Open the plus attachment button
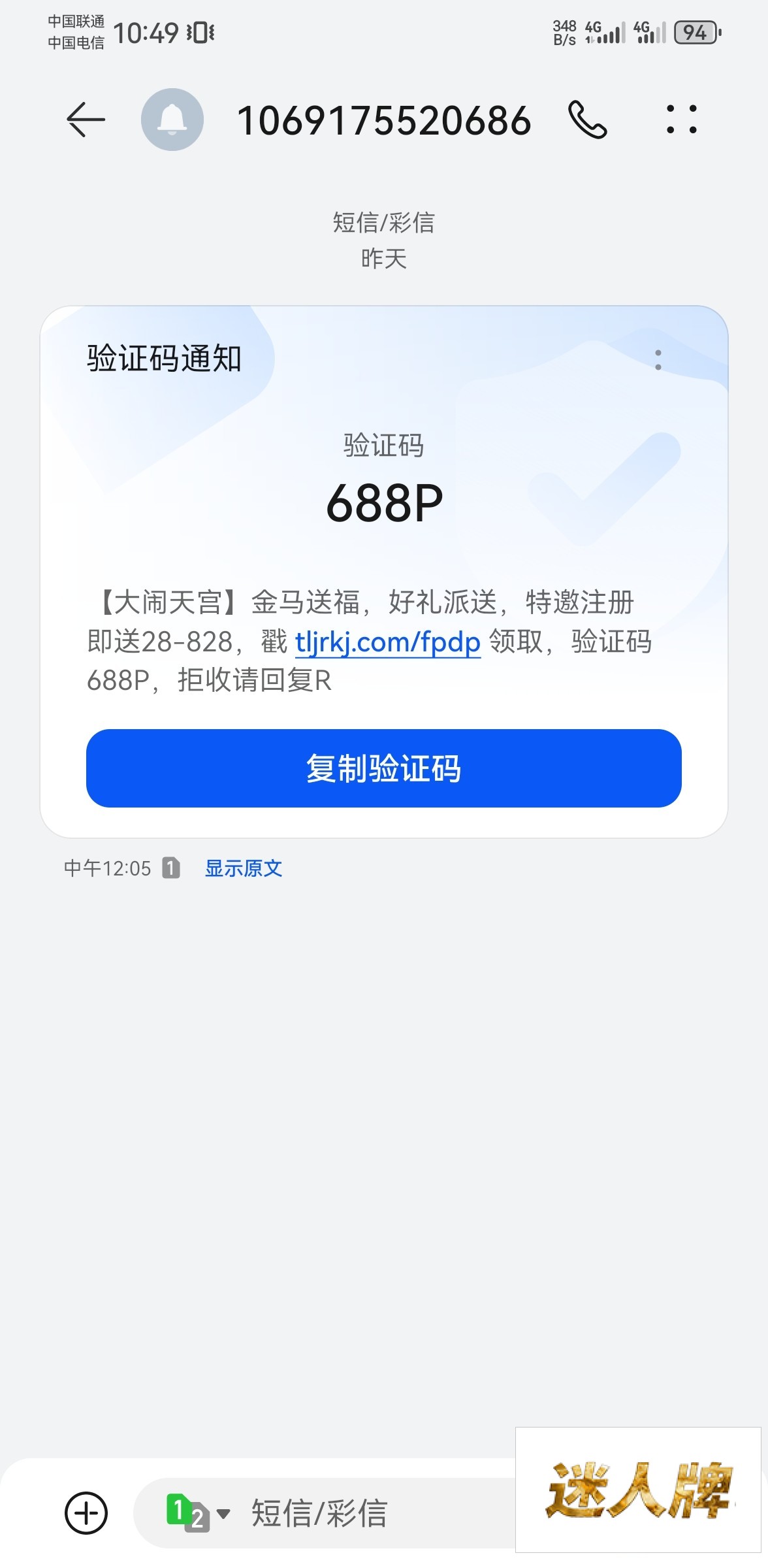The width and height of the screenshot is (768, 1568). click(86, 1513)
